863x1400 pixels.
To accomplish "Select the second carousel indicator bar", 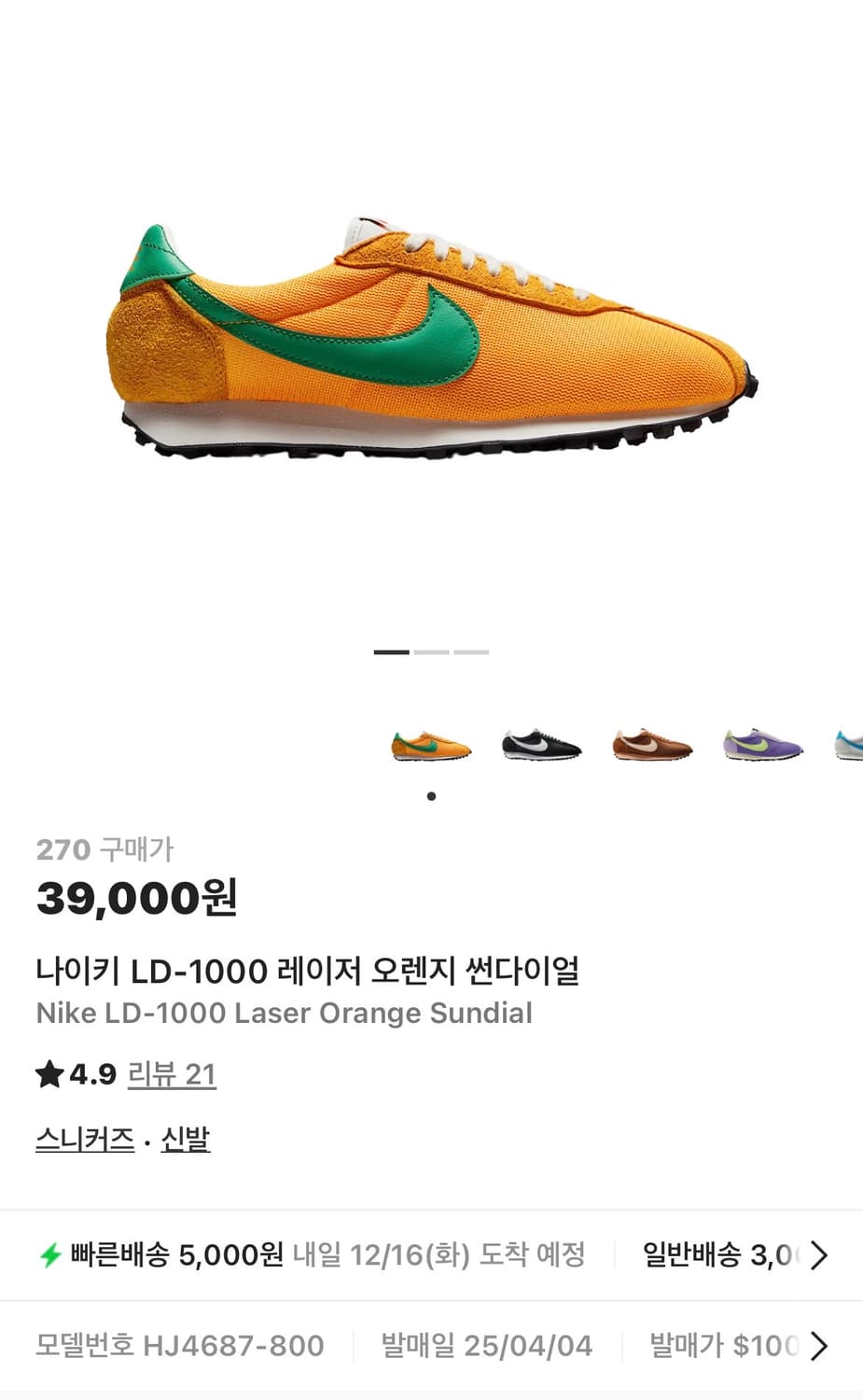I will [430, 651].
